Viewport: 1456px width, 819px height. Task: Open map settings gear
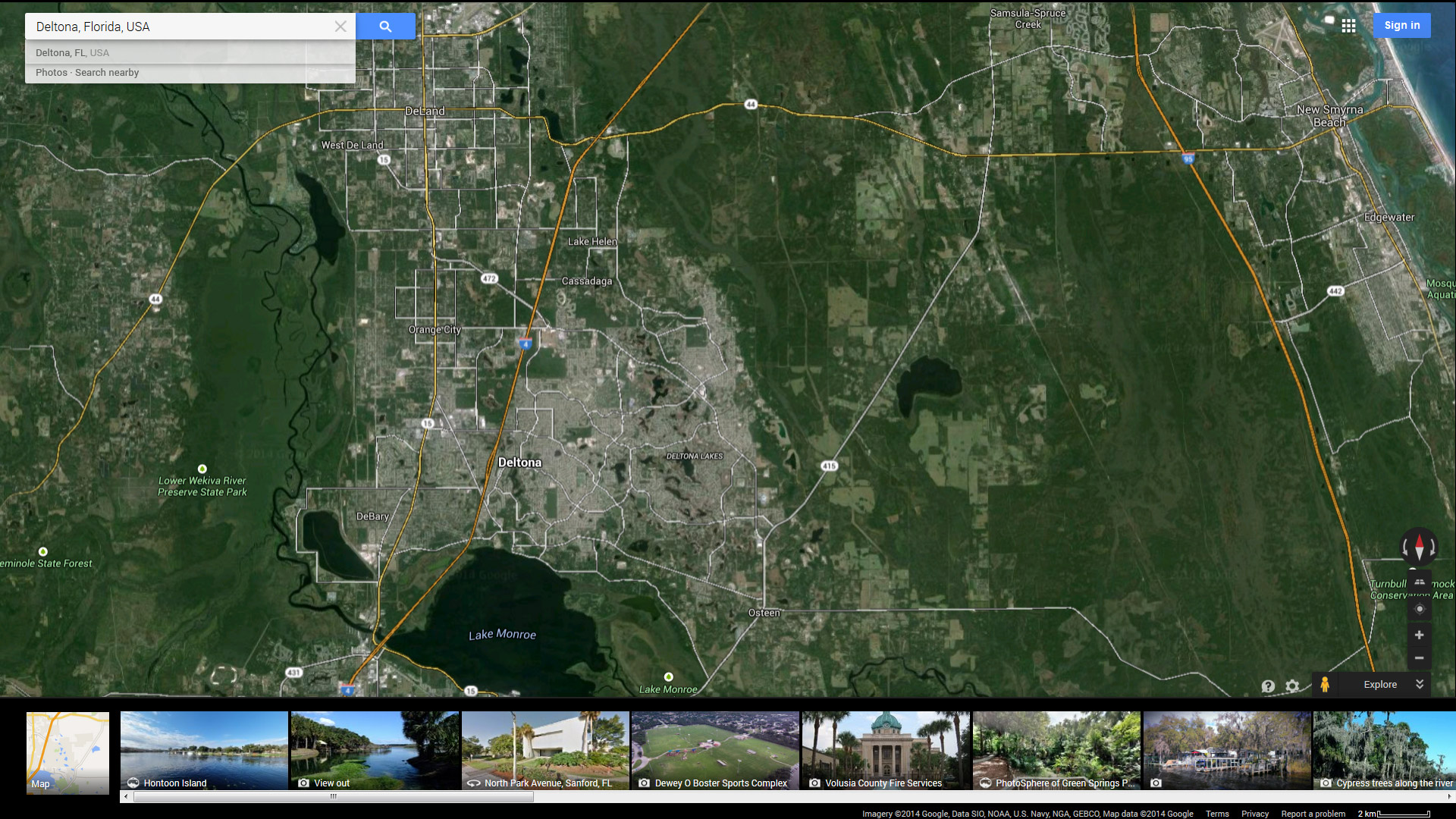tap(1292, 686)
